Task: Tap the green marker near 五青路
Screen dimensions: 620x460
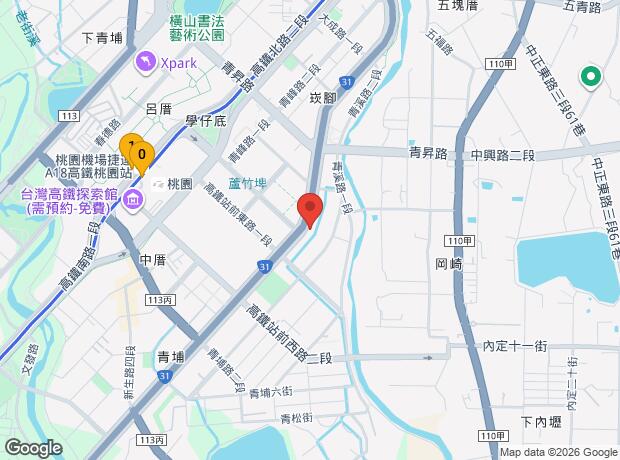Action: 590,74
